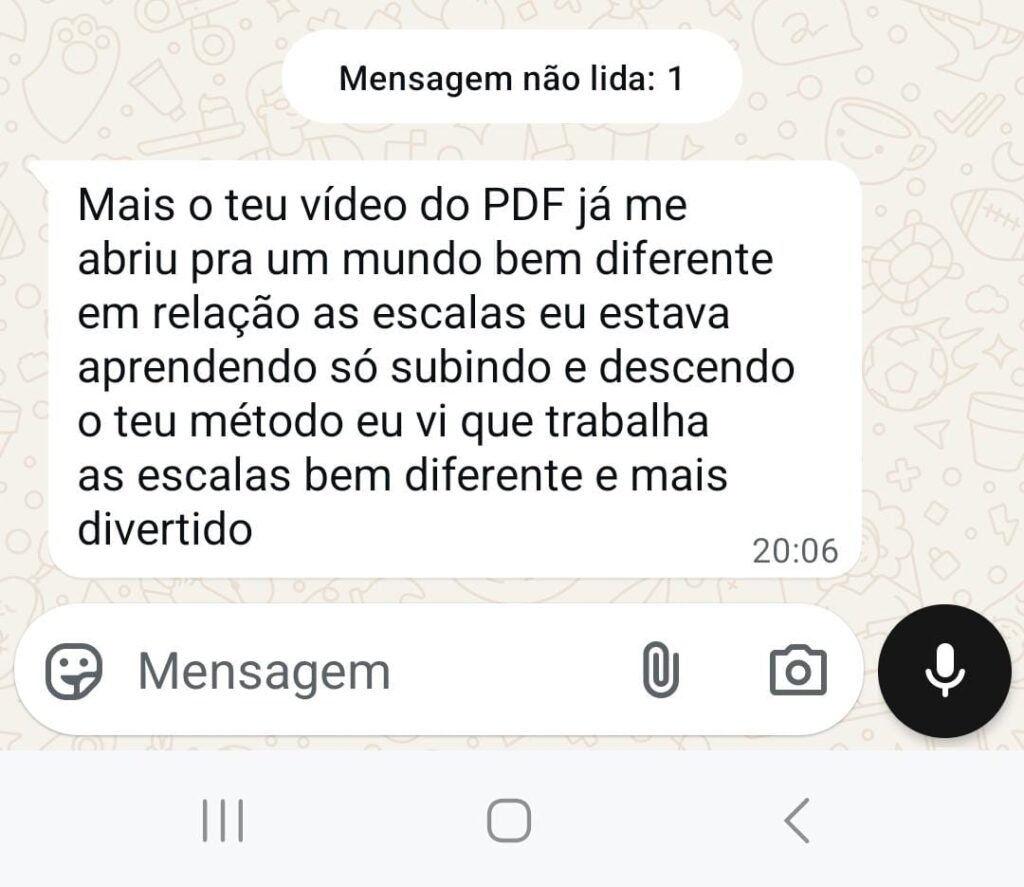Go back using the system back button
The image size is (1024, 887).
coord(796,822)
